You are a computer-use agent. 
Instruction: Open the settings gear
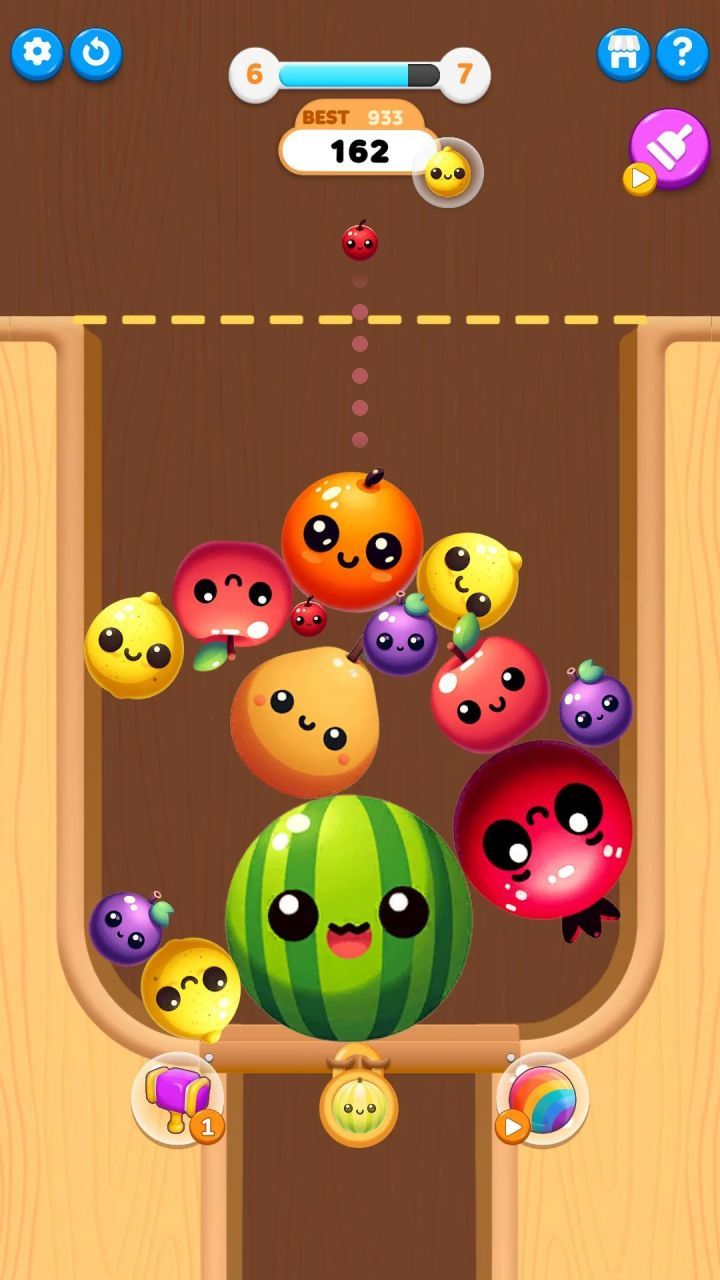pyautogui.click(x=37, y=53)
